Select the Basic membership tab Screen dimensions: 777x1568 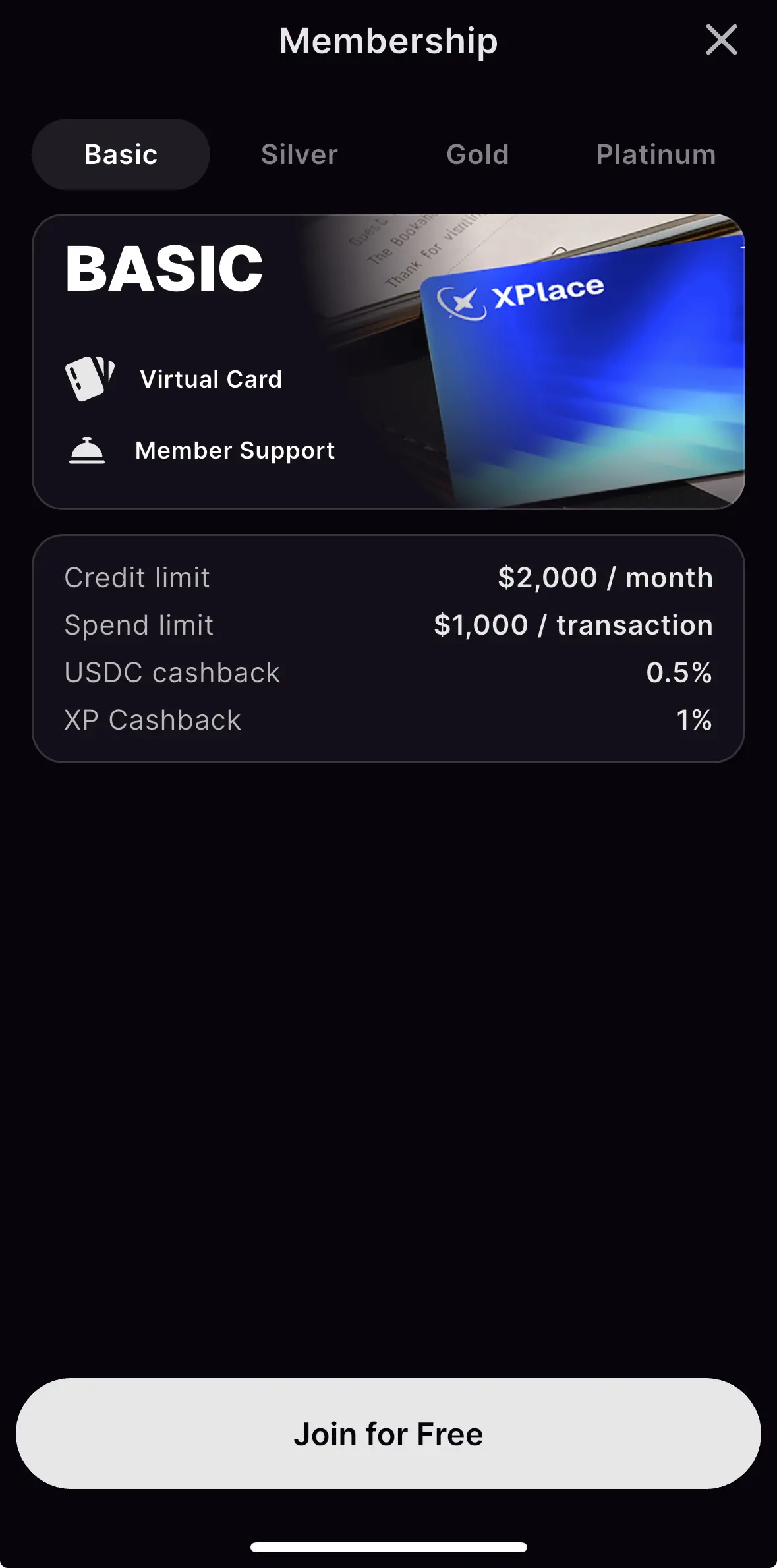[x=121, y=155]
